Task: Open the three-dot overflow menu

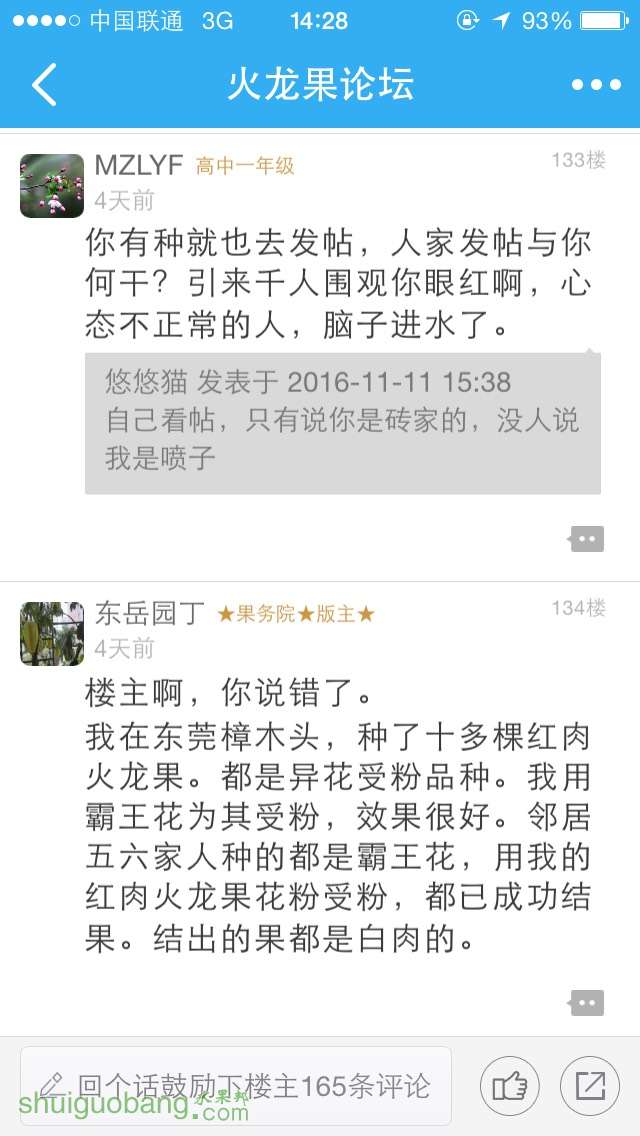Action: click(x=596, y=85)
